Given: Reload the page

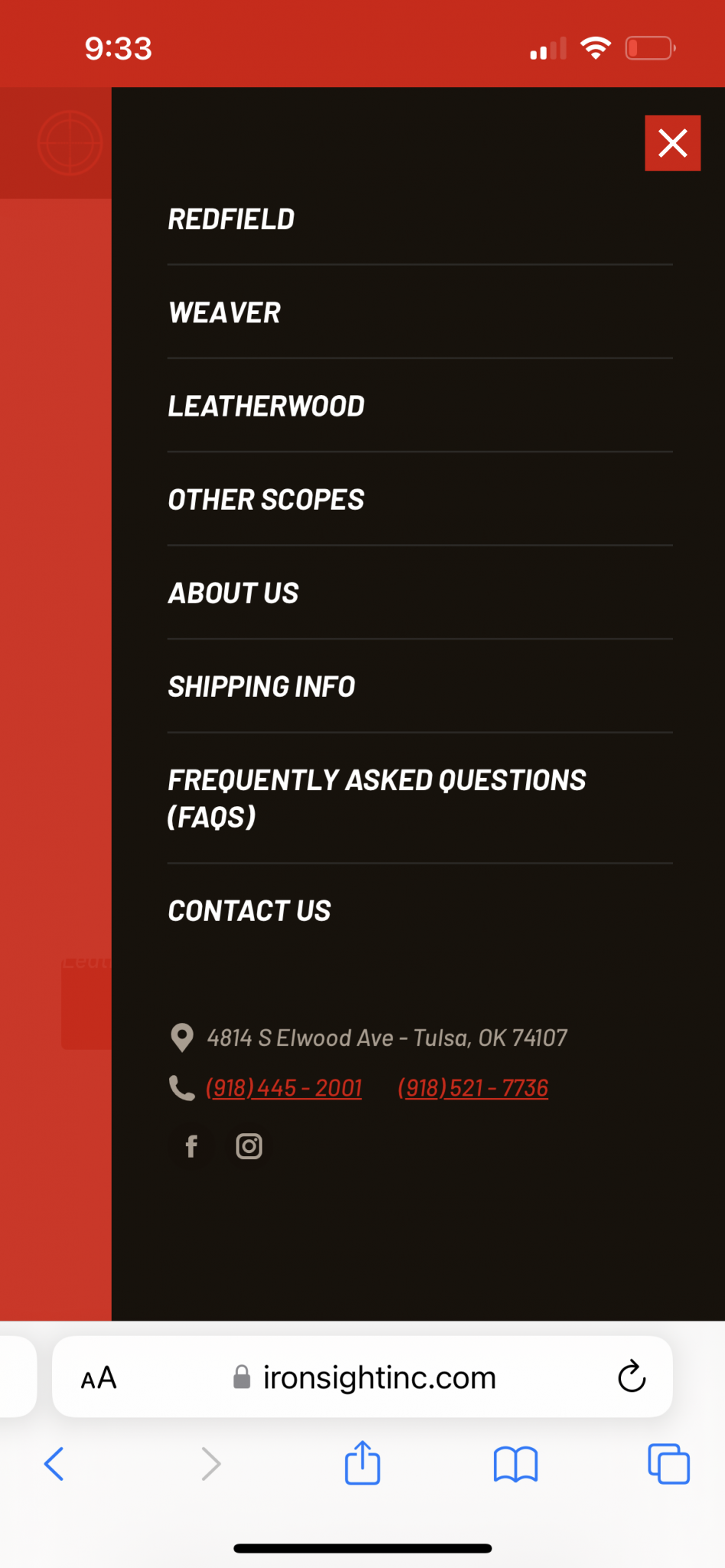Looking at the screenshot, I should pos(632,1377).
